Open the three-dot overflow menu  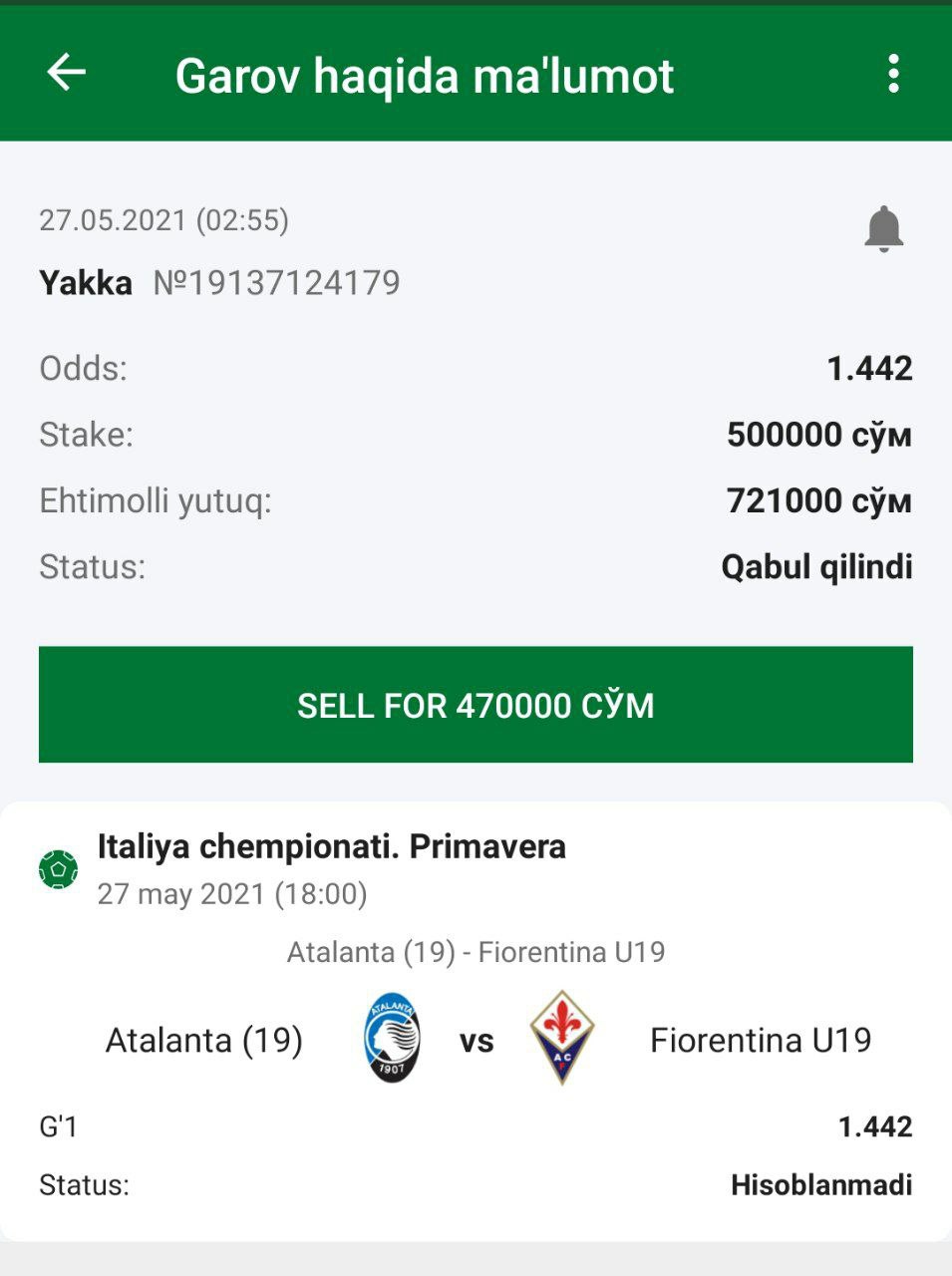click(x=893, y=74)
